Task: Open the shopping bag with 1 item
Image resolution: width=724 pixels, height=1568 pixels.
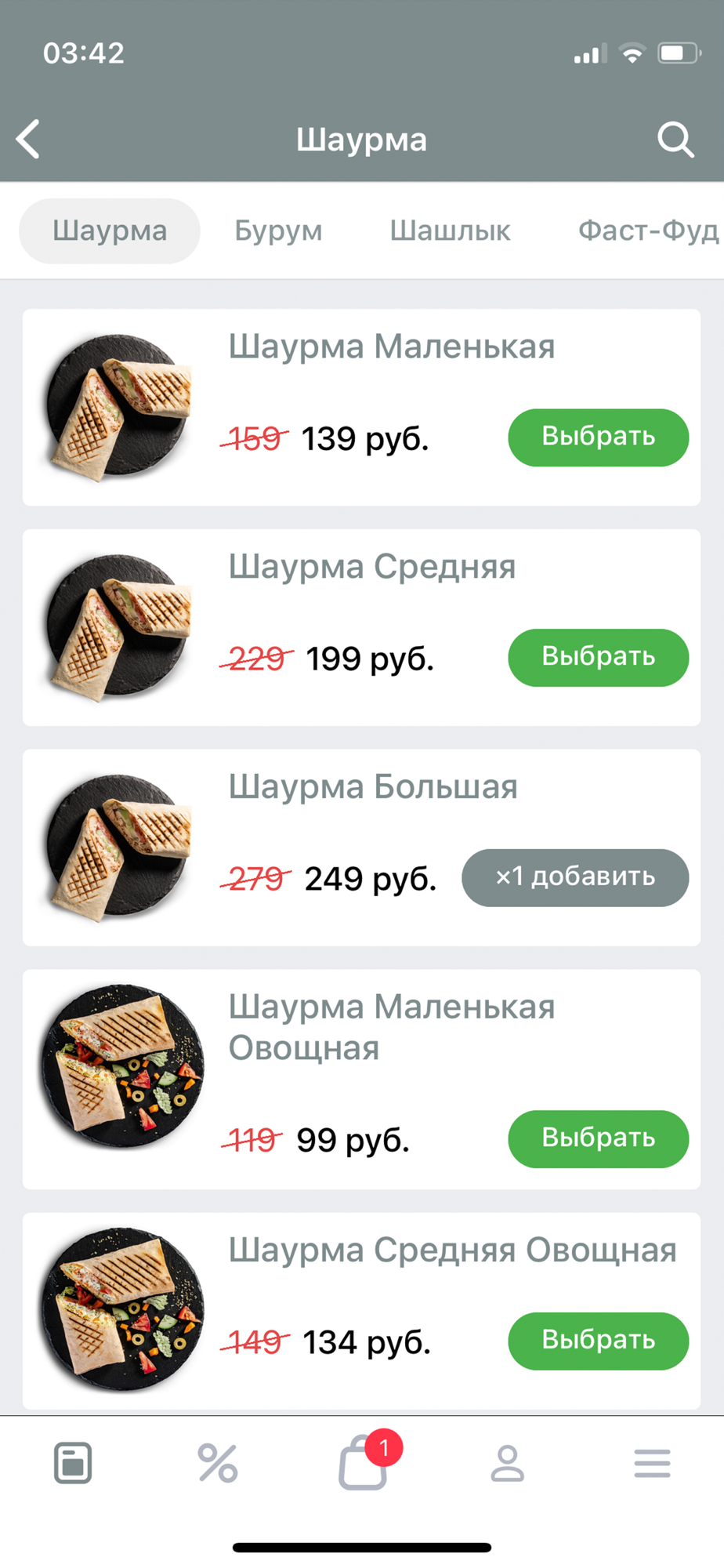Action: (x=363, y=1463)
